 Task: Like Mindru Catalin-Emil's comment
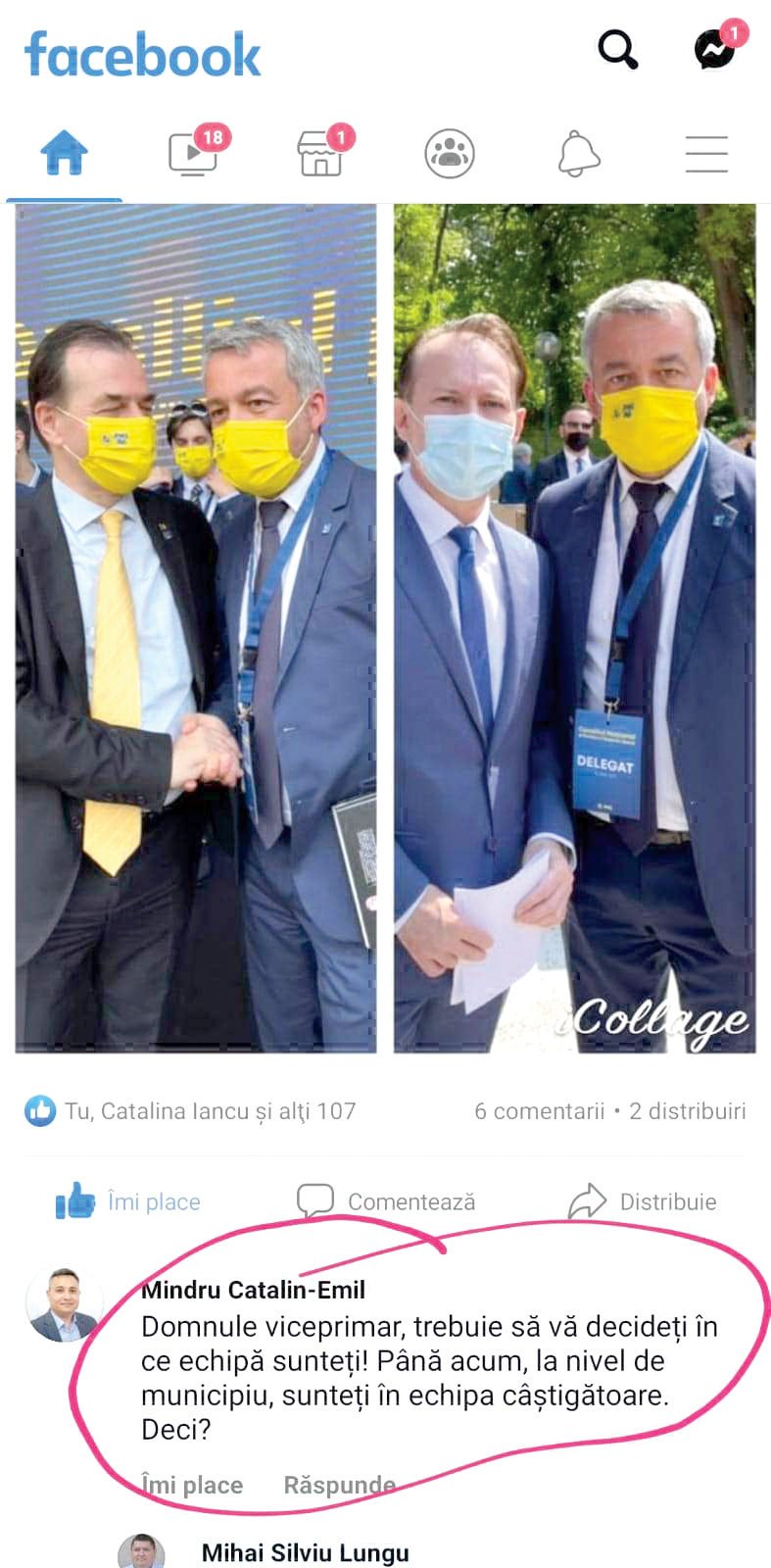192,1485
